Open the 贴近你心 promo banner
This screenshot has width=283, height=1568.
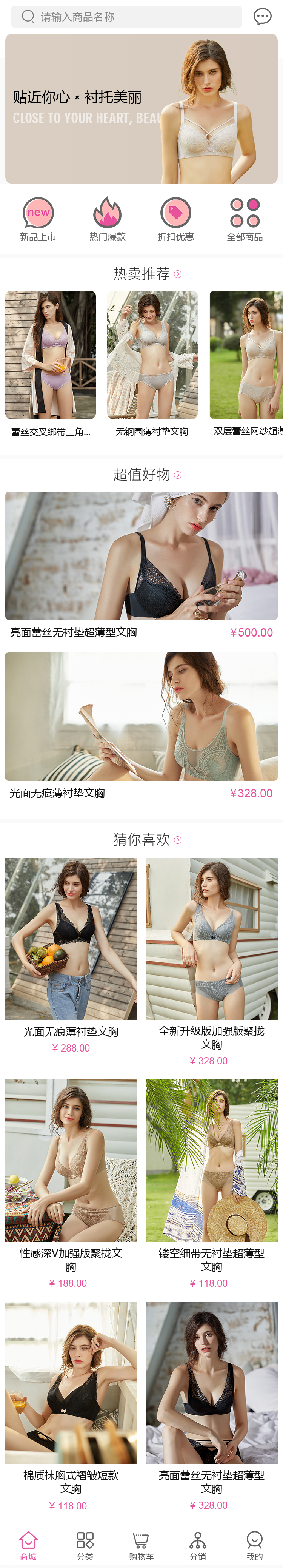[x=141, y=109]
